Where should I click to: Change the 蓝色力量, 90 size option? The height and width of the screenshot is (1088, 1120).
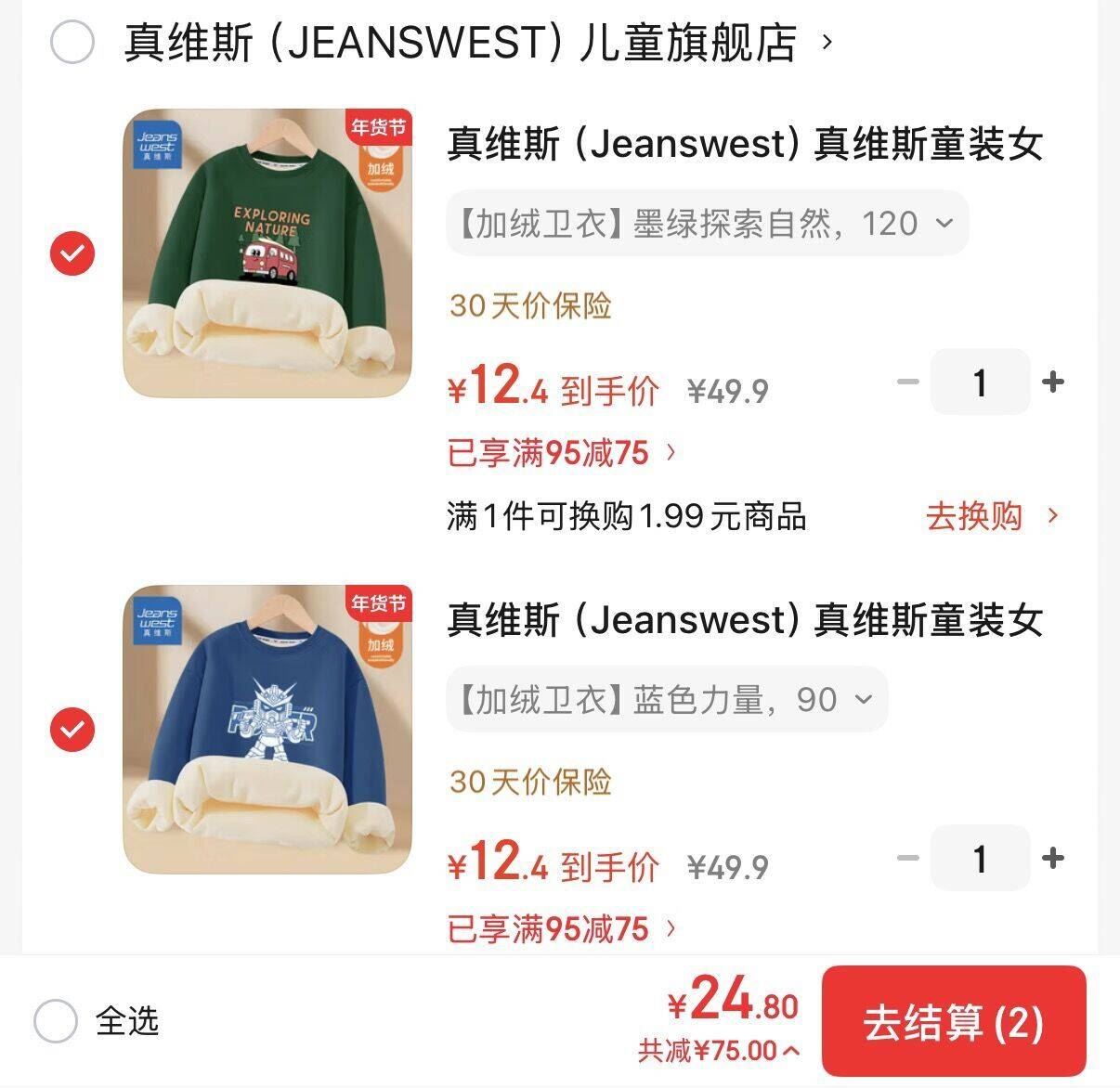[667, 700]
